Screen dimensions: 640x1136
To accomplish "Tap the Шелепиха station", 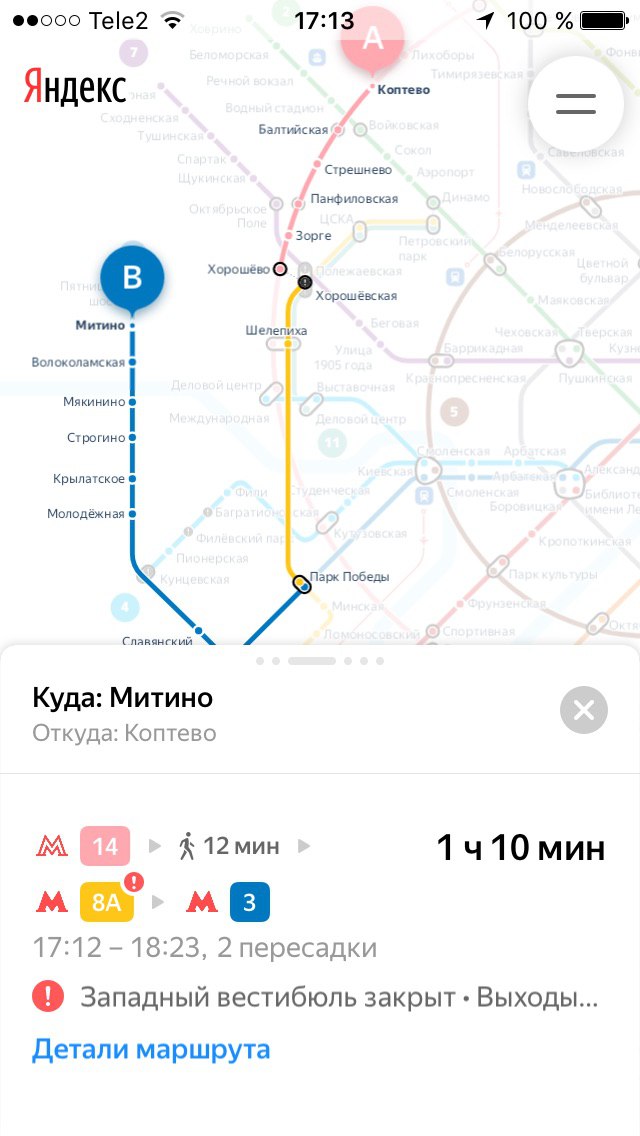I will pos(277,331).
